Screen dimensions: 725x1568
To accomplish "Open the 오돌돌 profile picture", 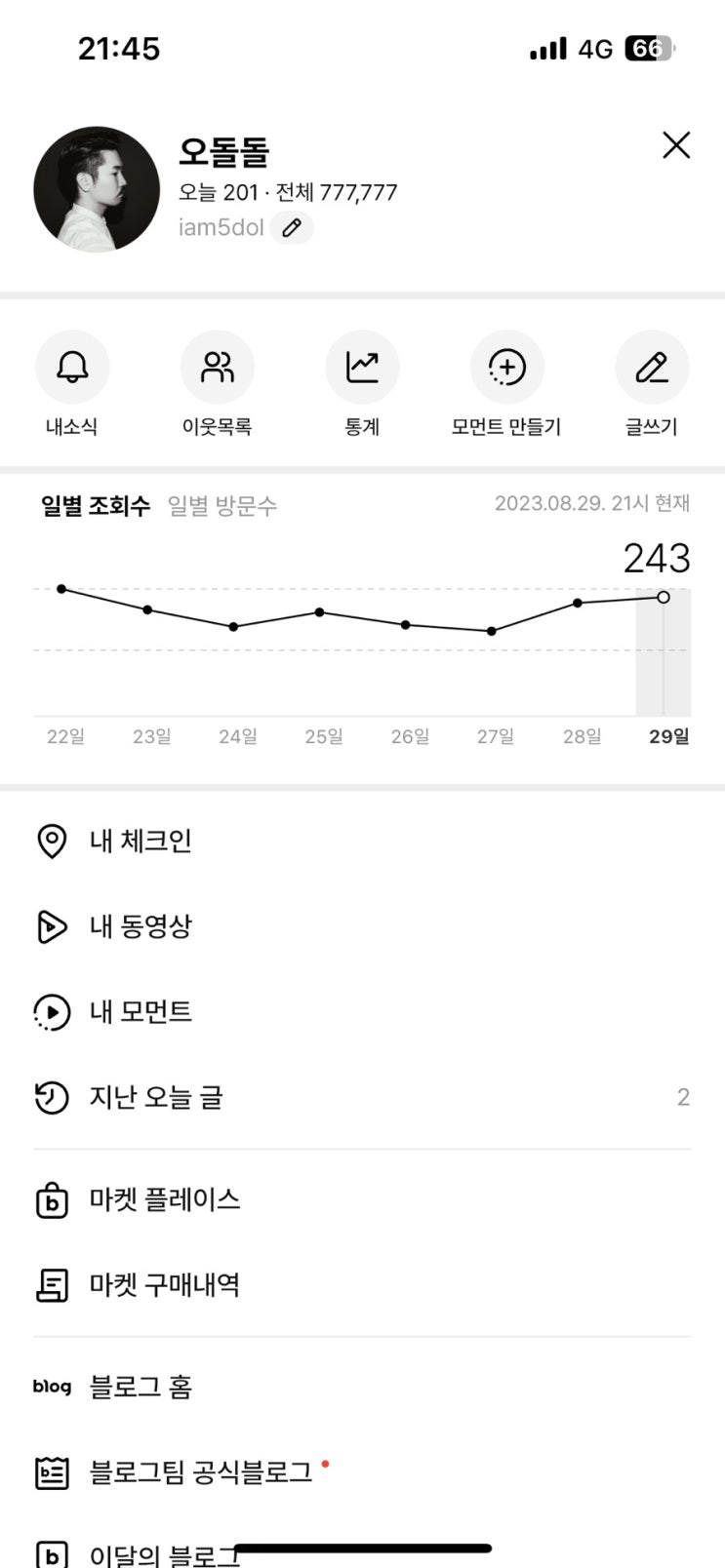I will [97, 189].
